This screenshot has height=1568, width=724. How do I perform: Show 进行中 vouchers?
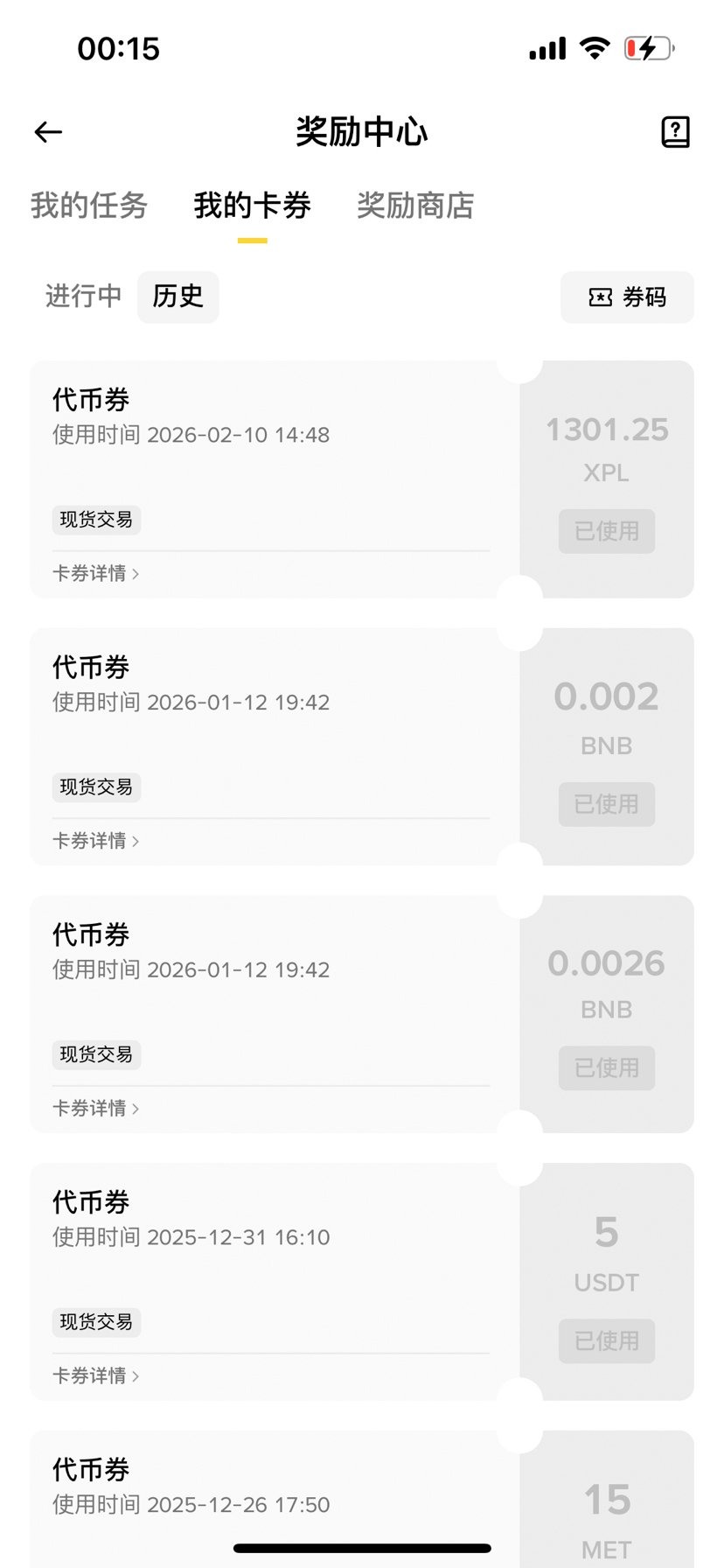click(x=84, y=297)
